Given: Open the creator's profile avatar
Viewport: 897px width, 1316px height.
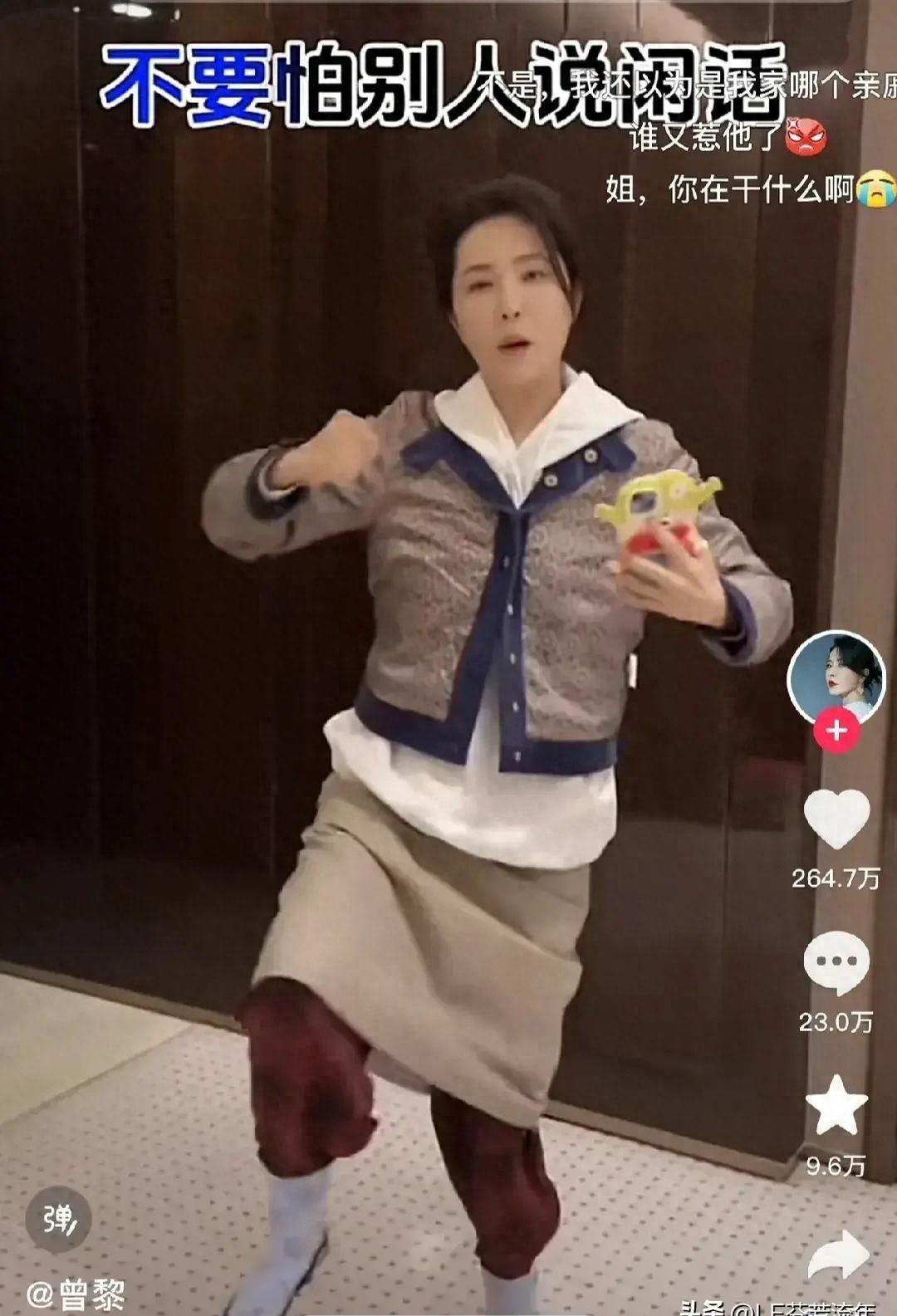Looking at the screenshot, I should coord(834,678).
